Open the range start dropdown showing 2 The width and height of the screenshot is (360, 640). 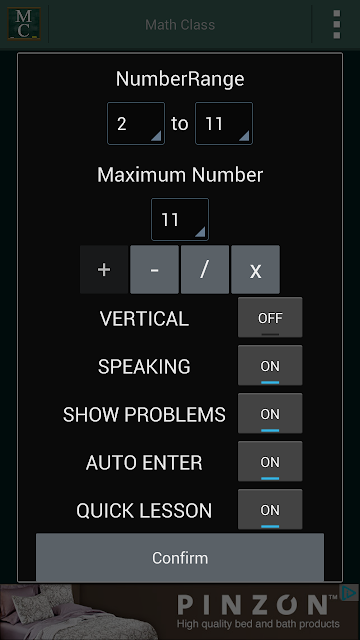pos(136,123)
